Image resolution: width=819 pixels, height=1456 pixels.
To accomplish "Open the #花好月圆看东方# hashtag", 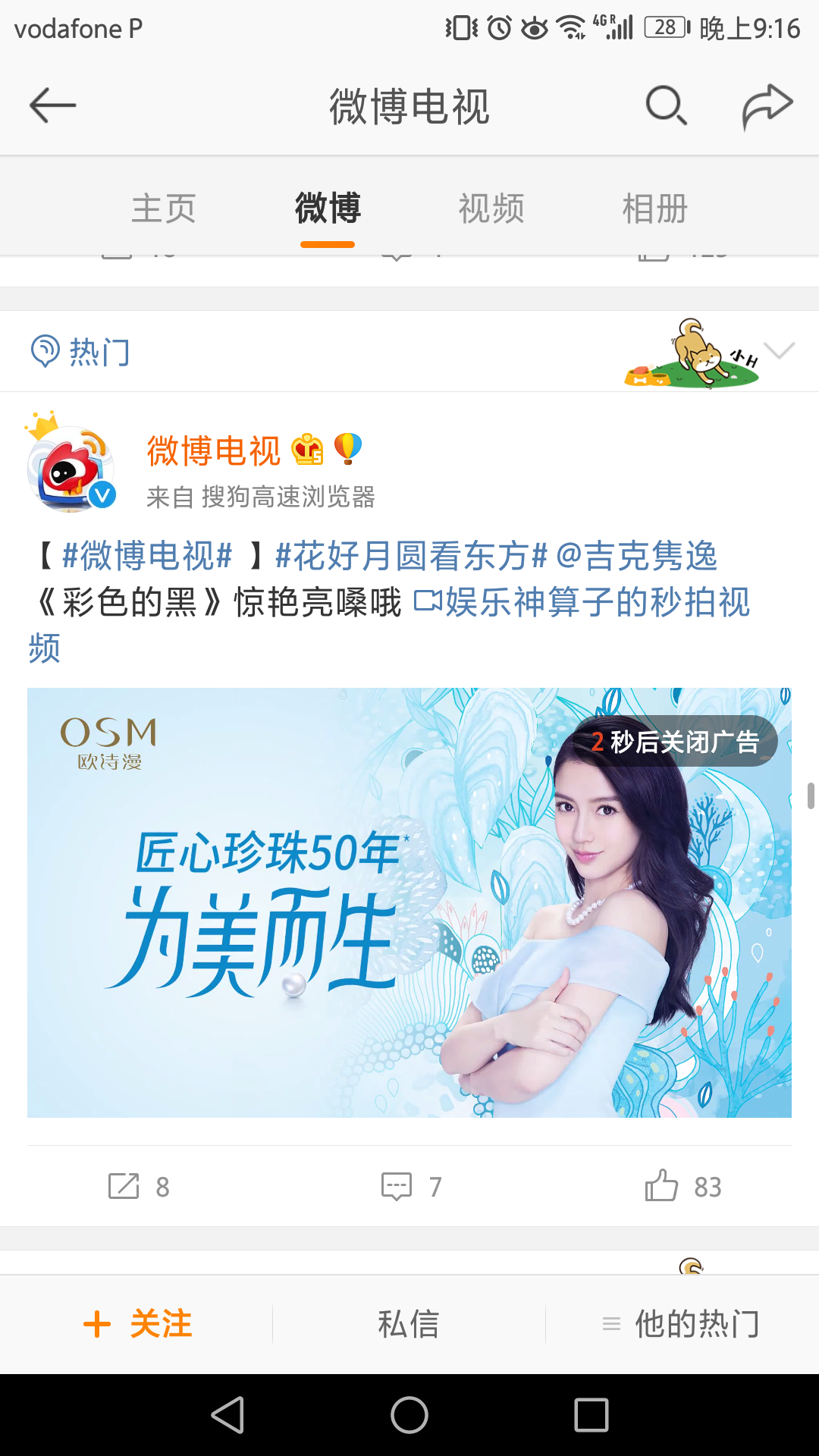I will [411, 556].
